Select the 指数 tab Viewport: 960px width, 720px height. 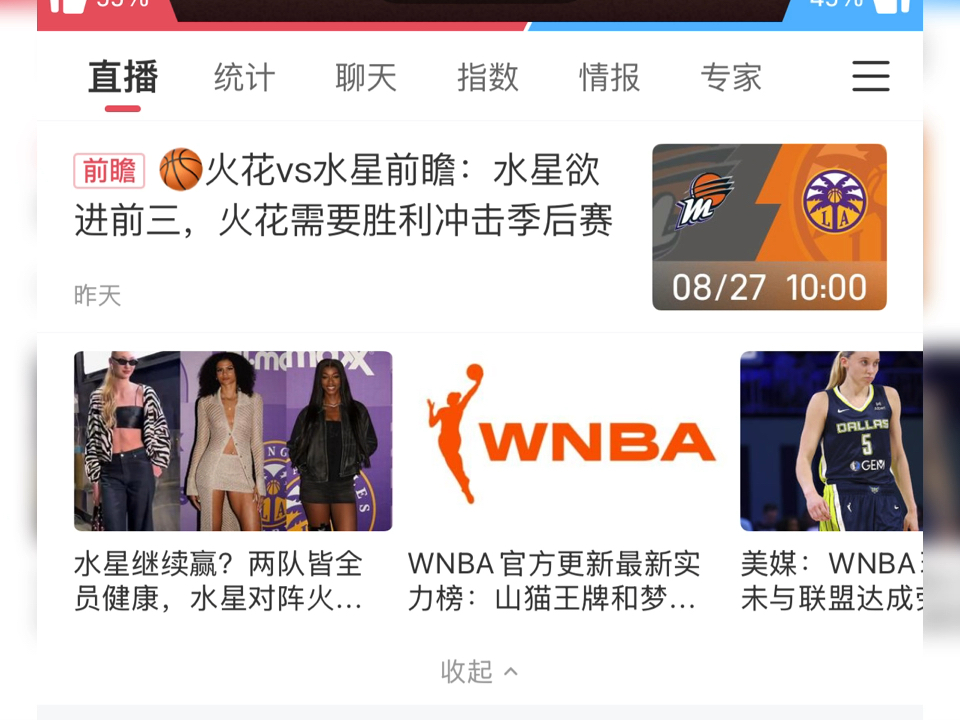pyautogui.click(x=488, y=77)
